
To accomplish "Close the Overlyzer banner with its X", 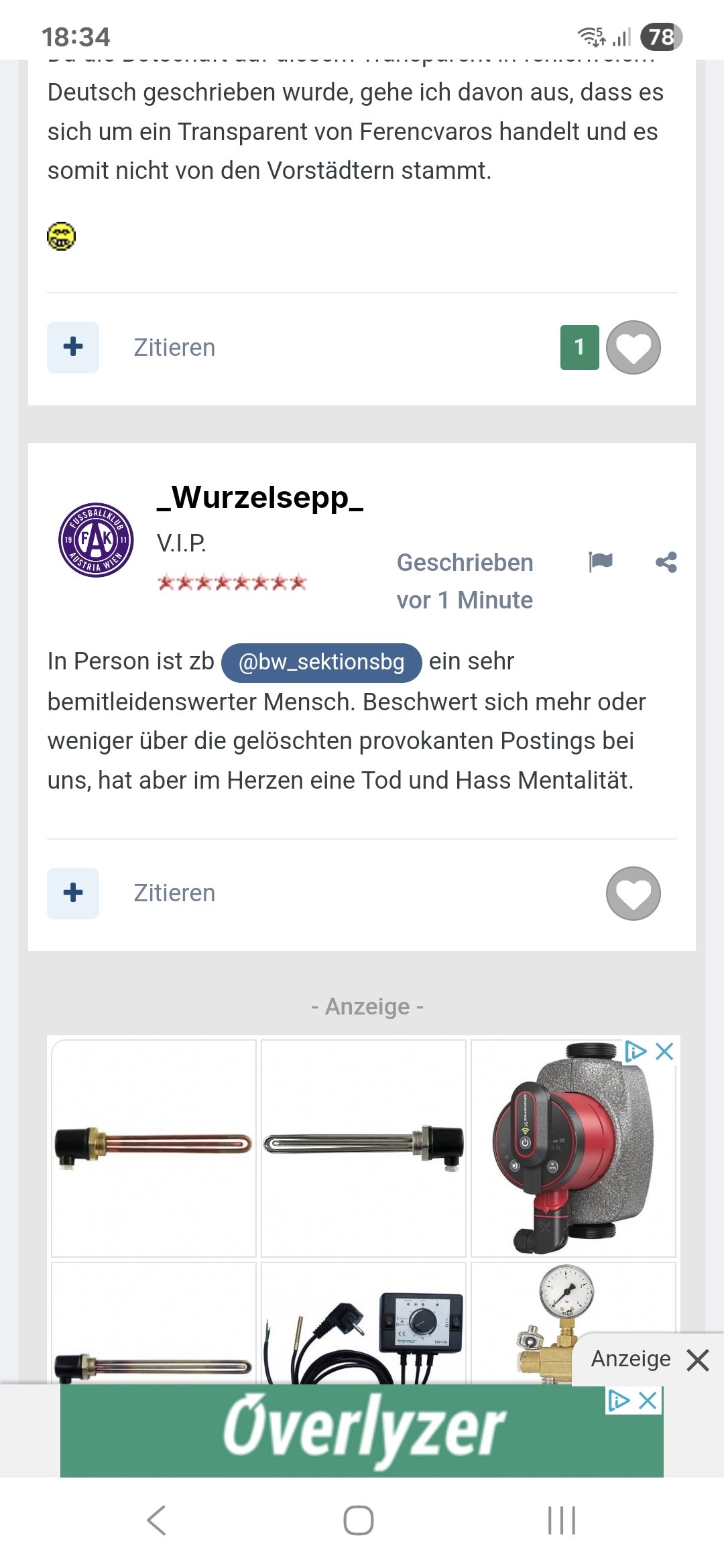I will [648, 1400].
